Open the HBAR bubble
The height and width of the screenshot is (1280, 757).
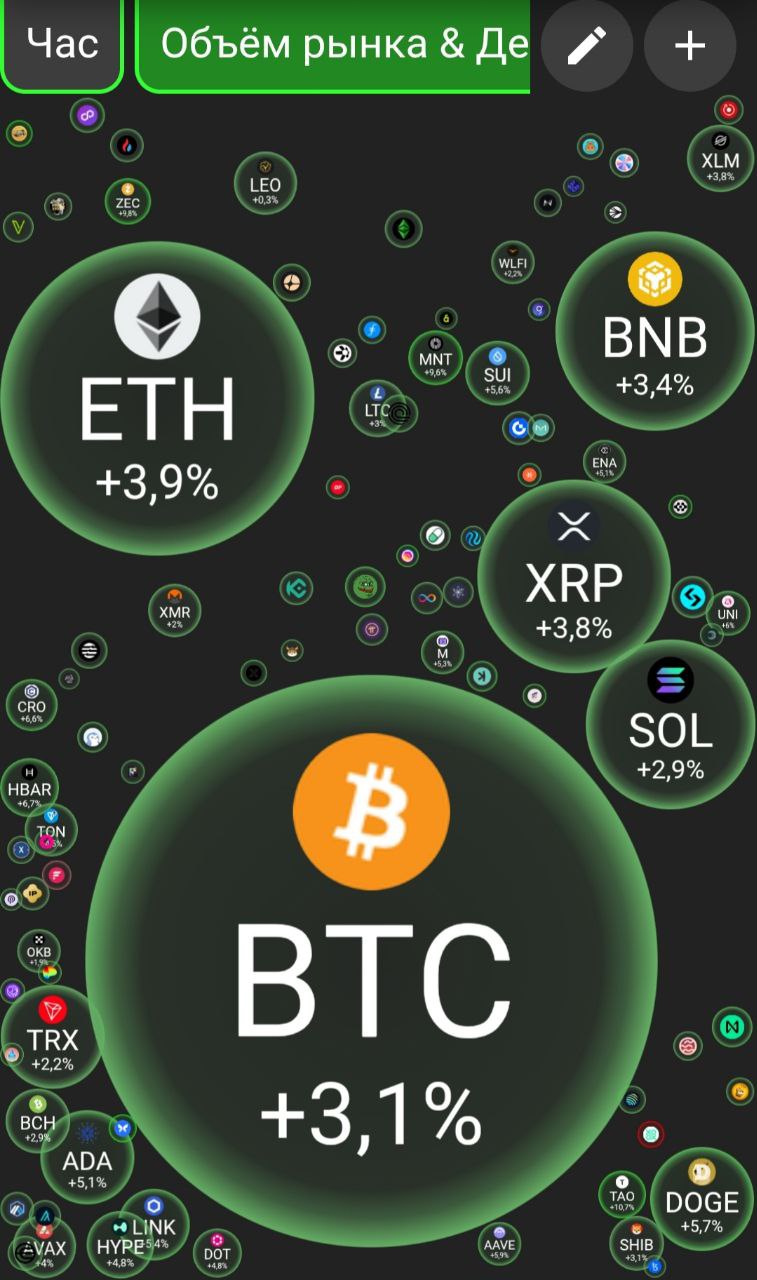click(29, 786)
